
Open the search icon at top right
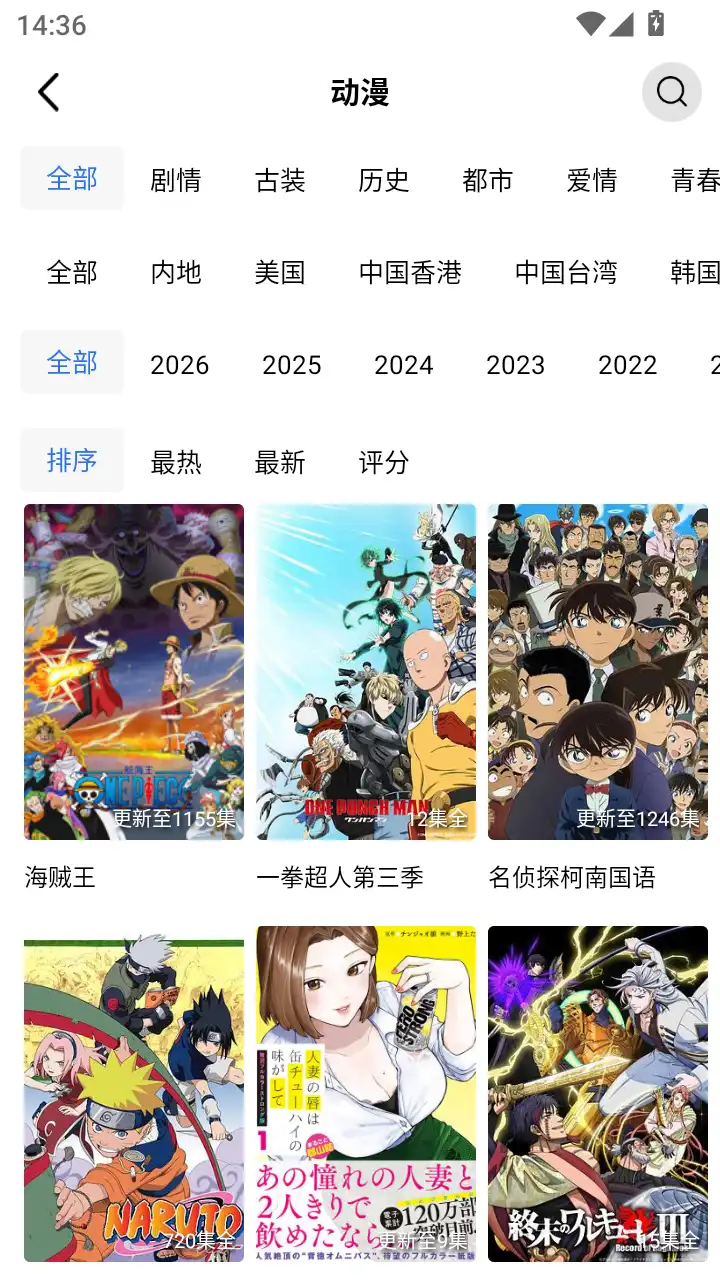671,92
